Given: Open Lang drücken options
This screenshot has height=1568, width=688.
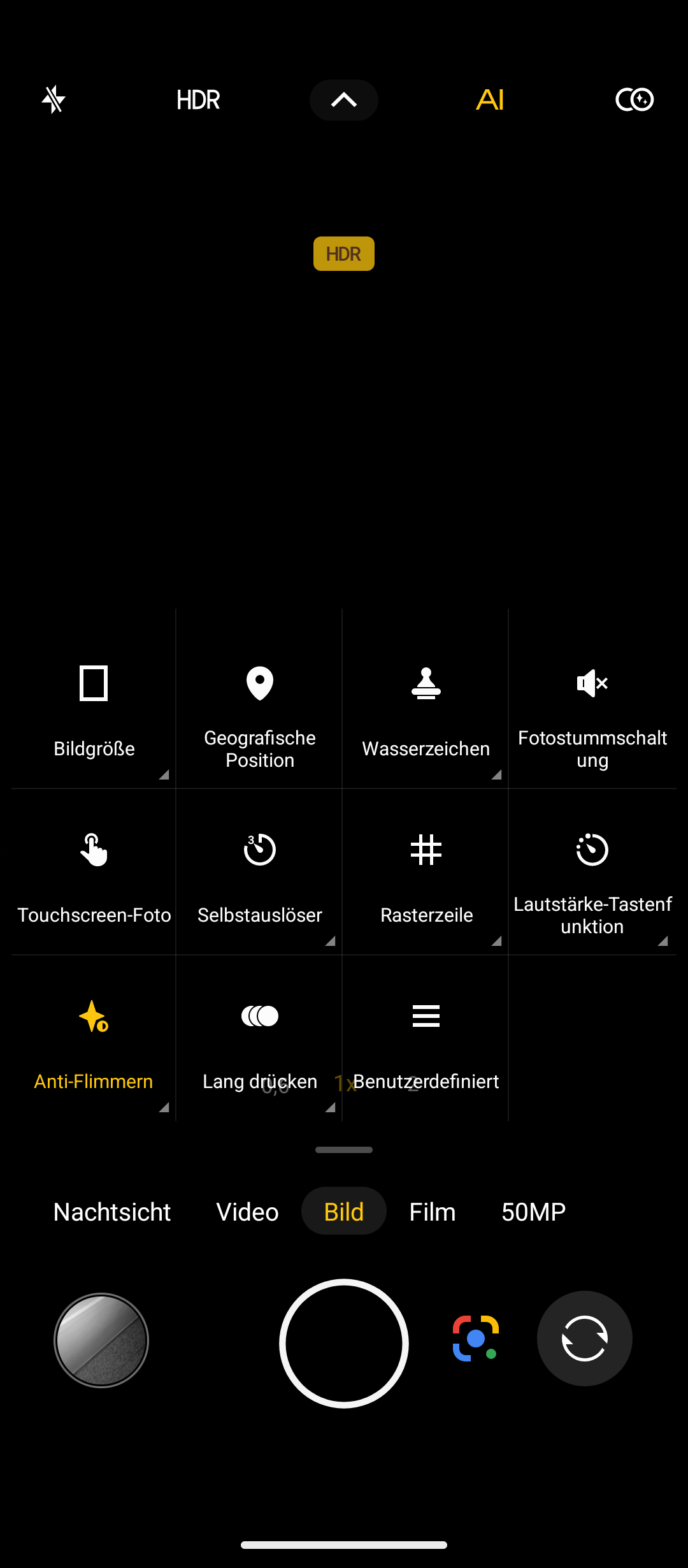Looking at the screenshot, I should tap(260, 1040).
